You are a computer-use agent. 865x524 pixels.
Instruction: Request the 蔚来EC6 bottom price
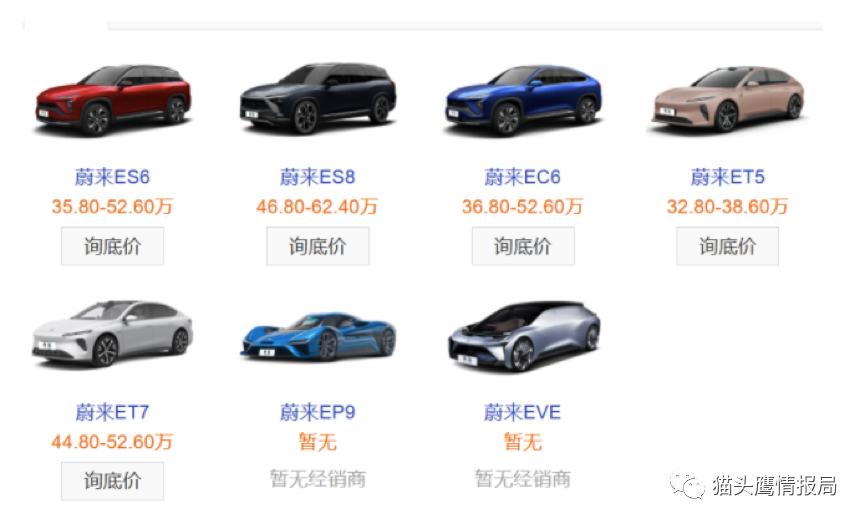tap(522, 246)
